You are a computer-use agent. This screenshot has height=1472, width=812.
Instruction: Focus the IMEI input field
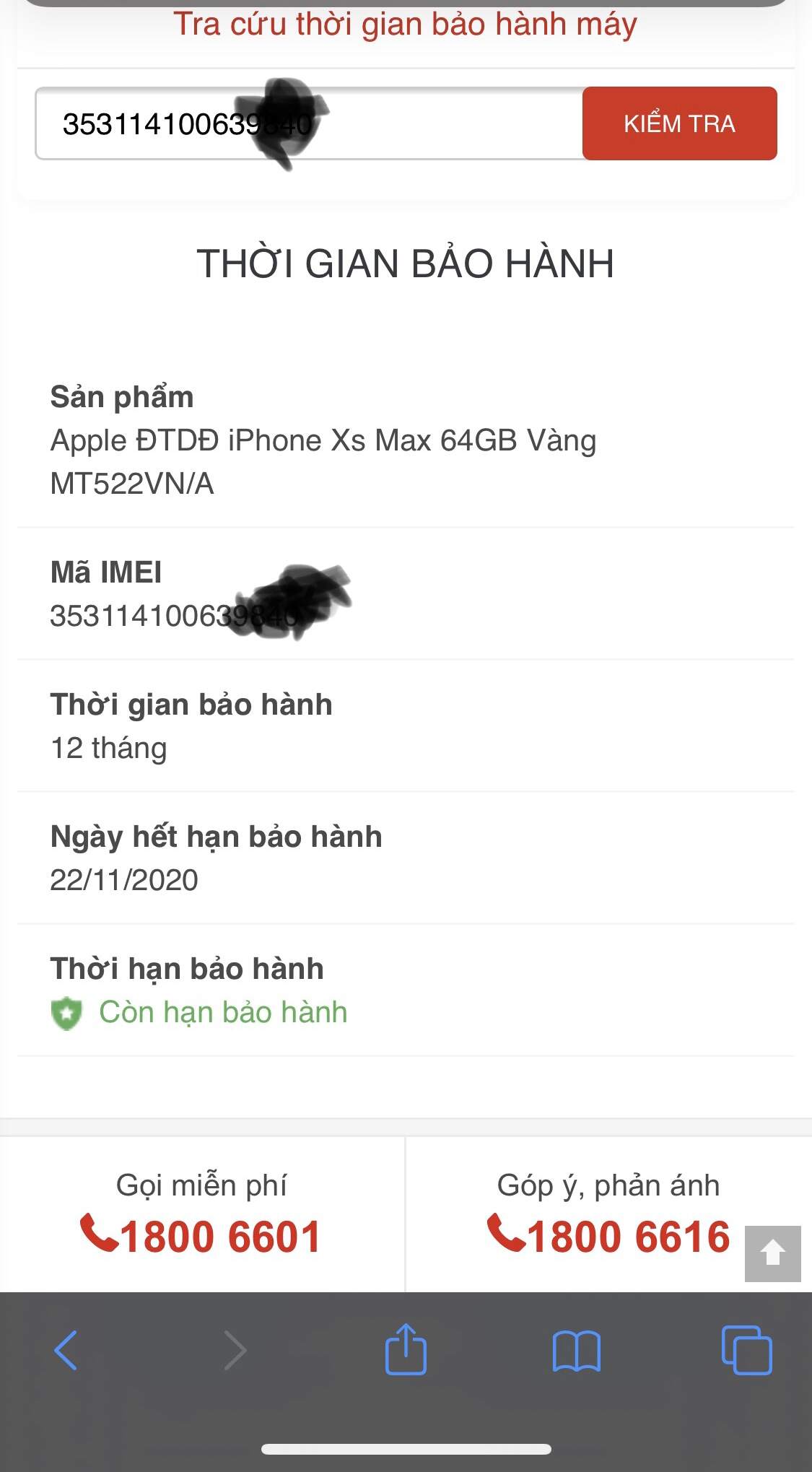[310, 123]
